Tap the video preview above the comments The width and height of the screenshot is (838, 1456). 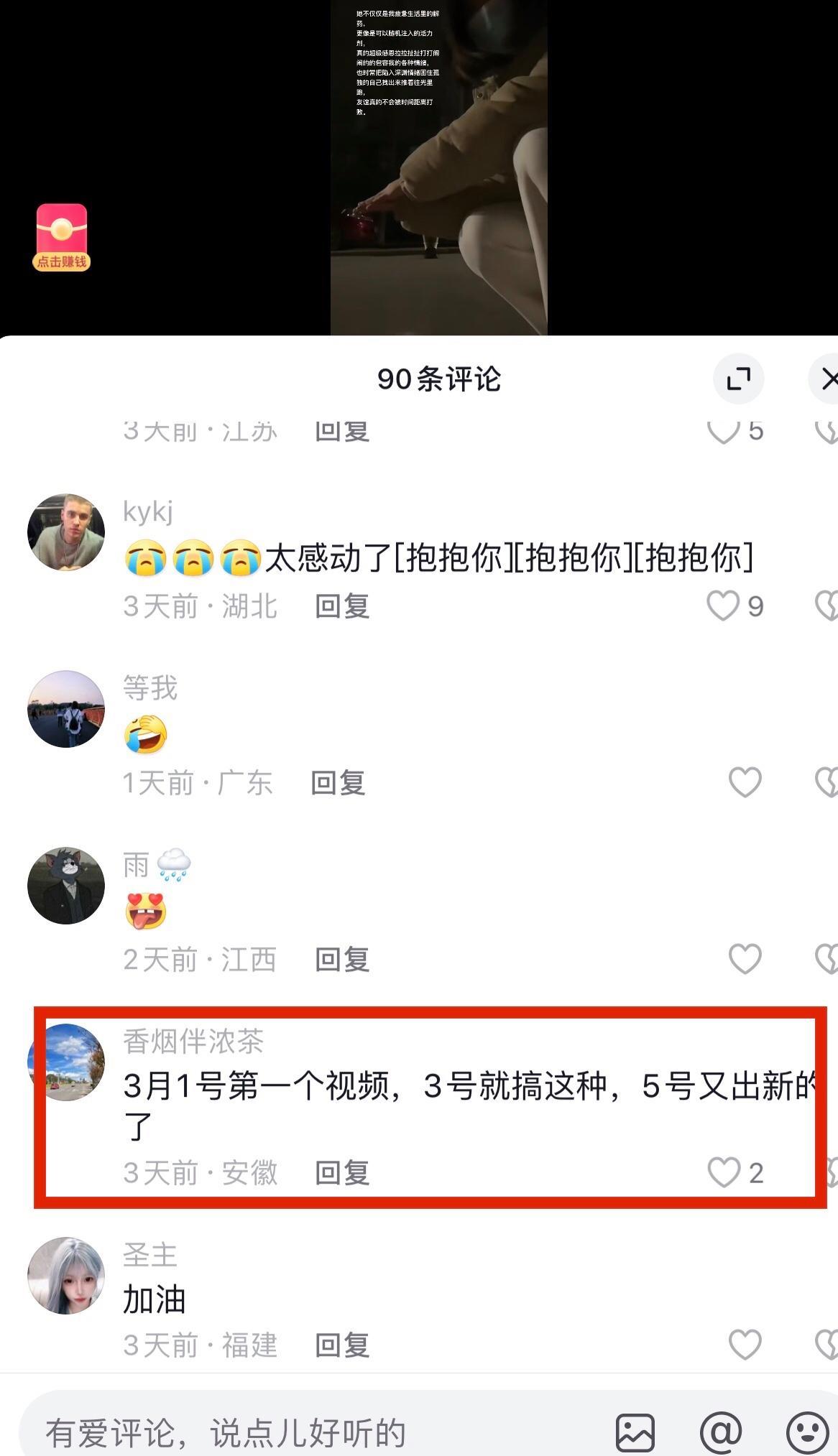pyautogui.click(x=438, y=167)
